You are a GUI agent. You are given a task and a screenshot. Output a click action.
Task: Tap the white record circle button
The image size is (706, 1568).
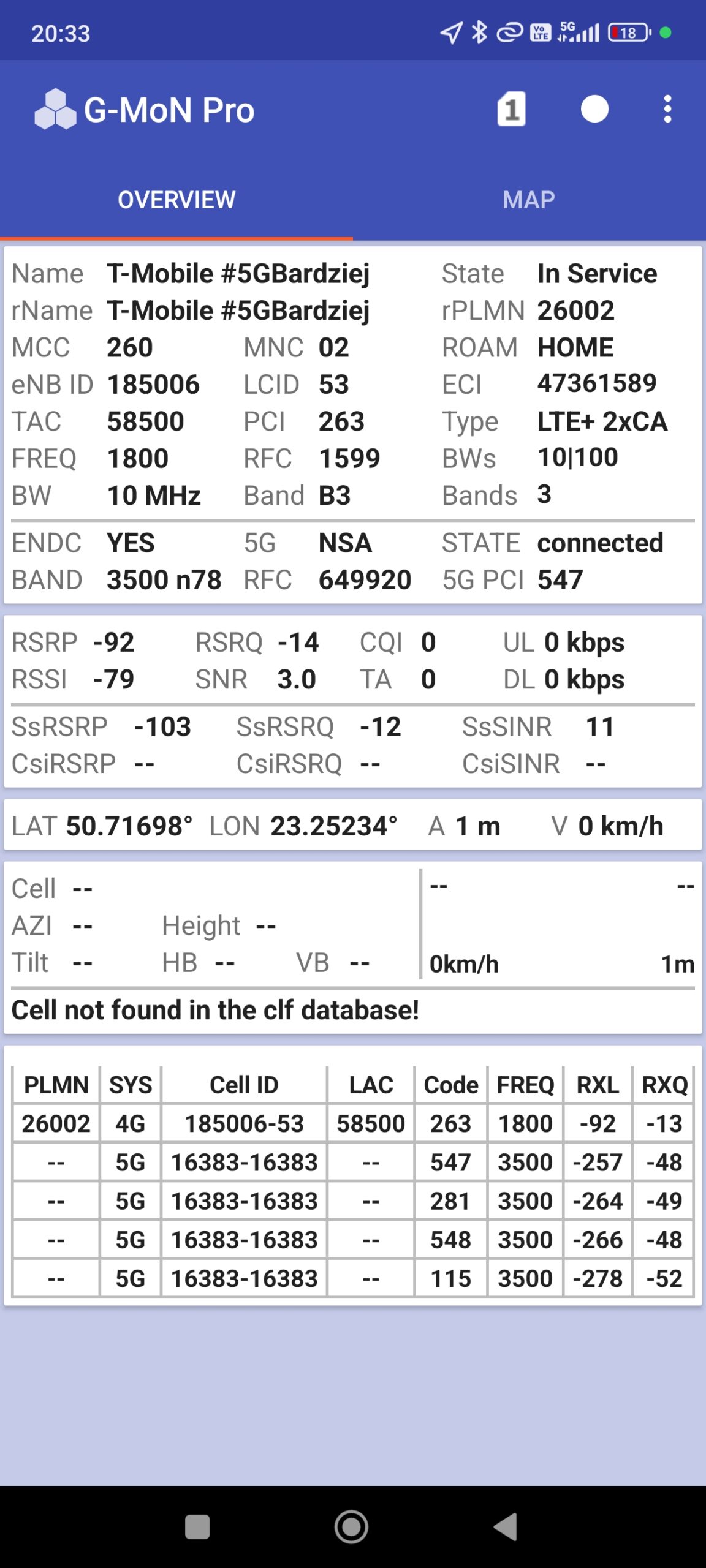point(594,110)
